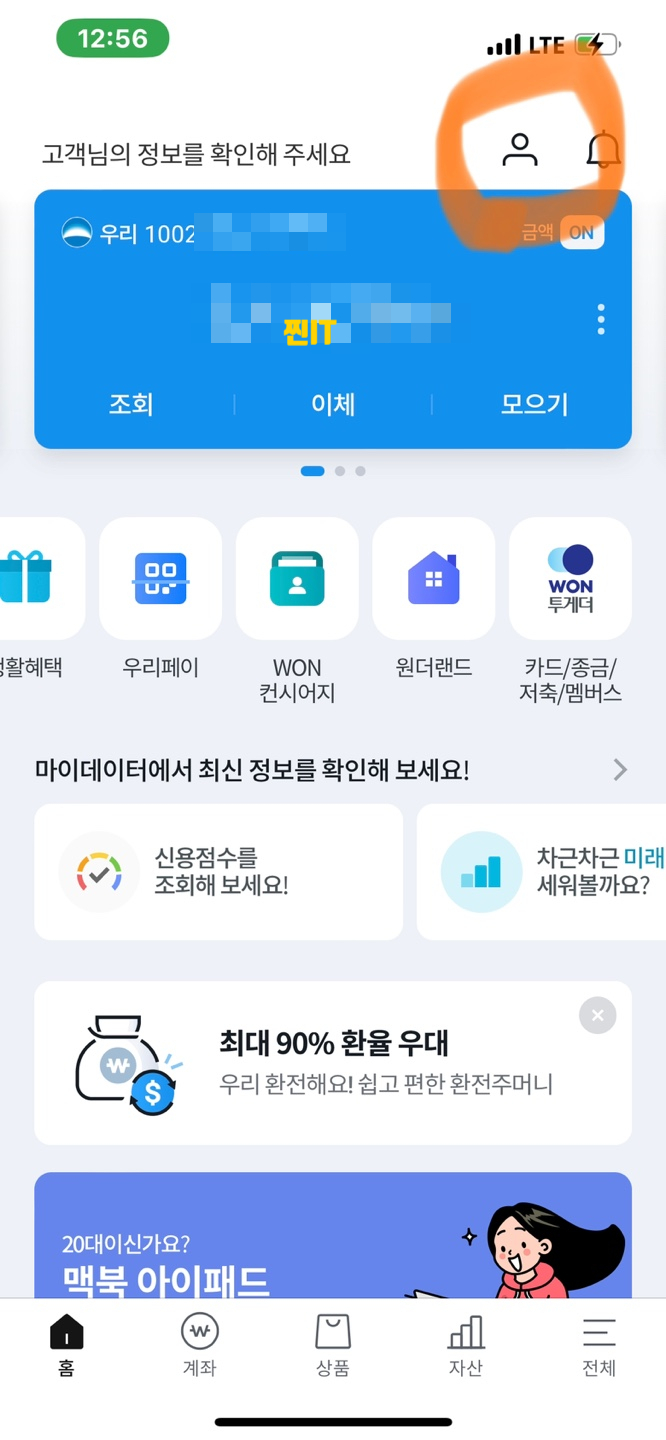
Task: Open the account card's three-dot menu
Action: click(x=600, y=319)
